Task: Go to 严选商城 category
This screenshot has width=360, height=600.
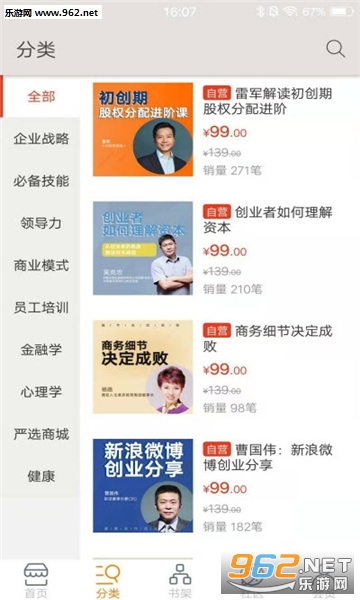Action: [x=41, y=434]
